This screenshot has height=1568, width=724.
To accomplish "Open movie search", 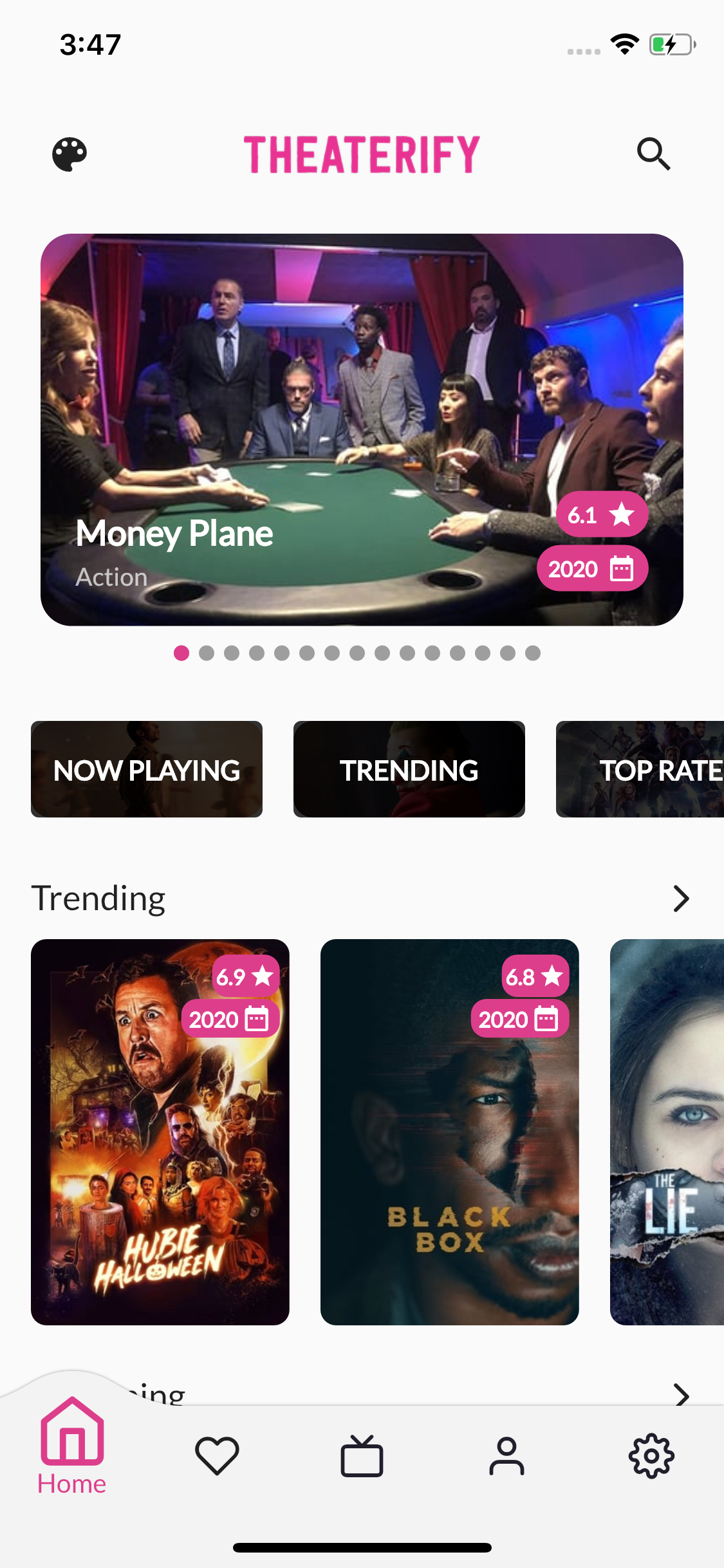I will [x=654, y=154].
